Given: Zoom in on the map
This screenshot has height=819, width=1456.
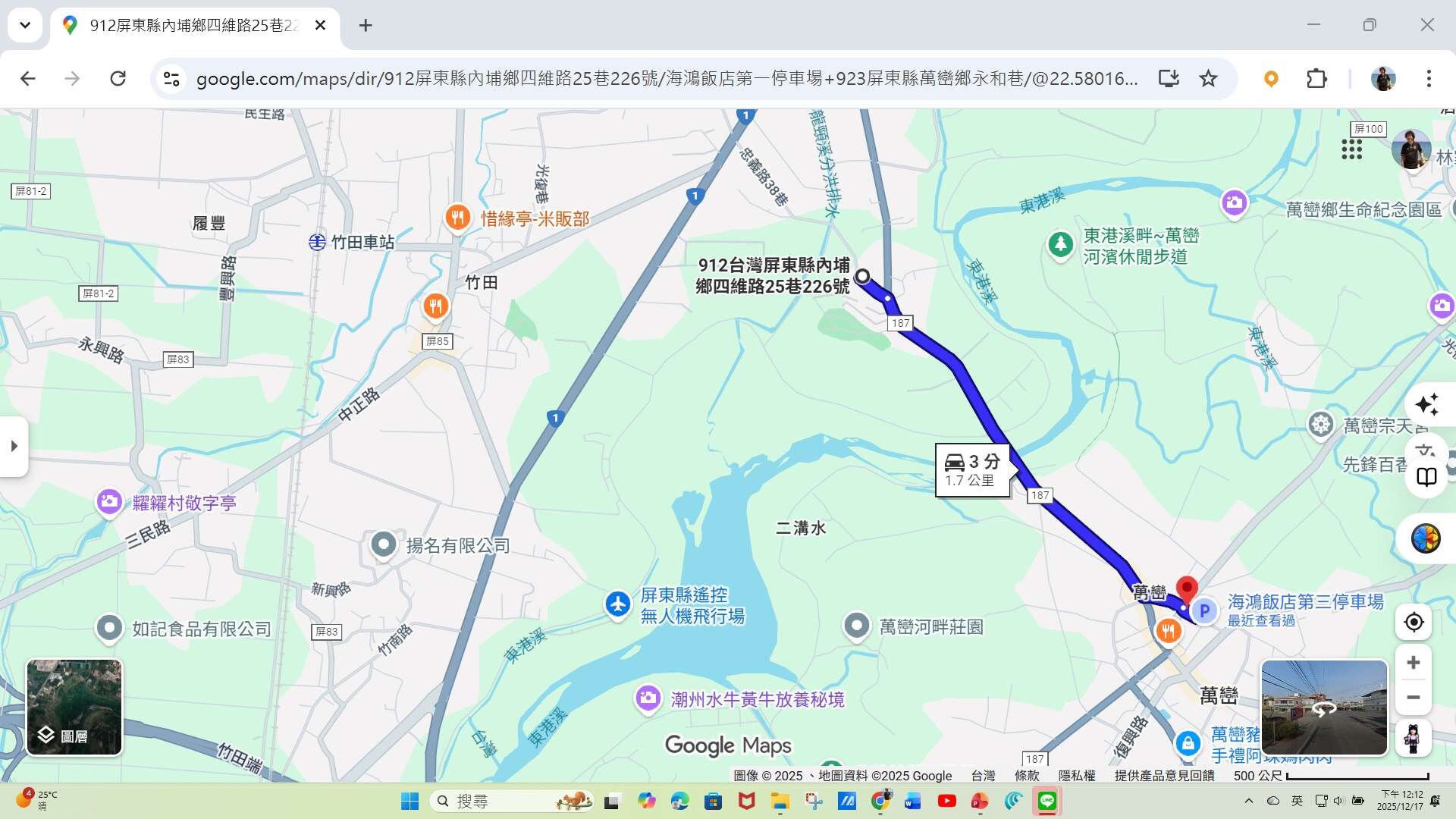Looking at the screenshot, I should (1413, 663).
